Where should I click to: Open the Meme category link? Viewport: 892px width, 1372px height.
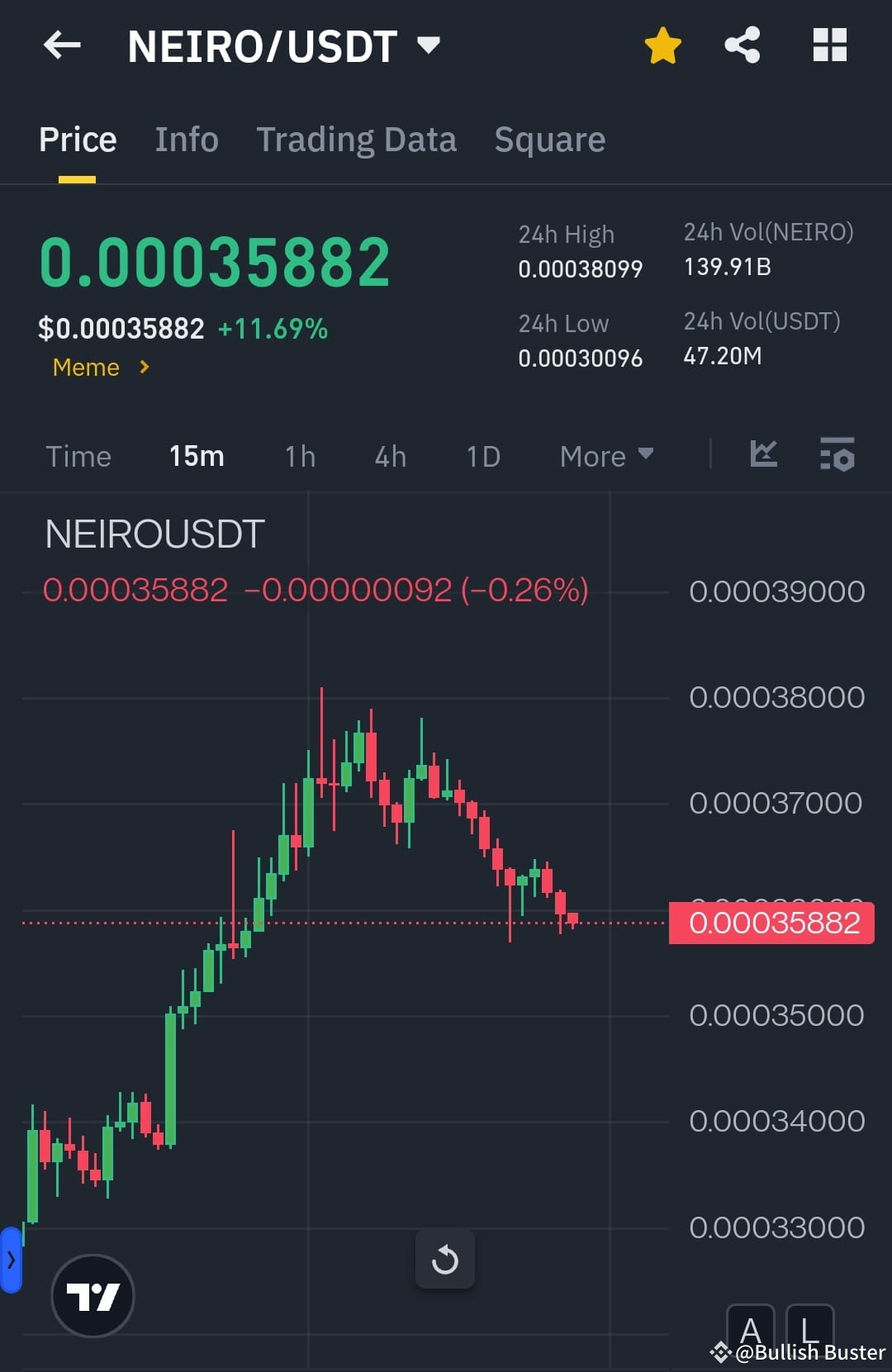[86, 367]
